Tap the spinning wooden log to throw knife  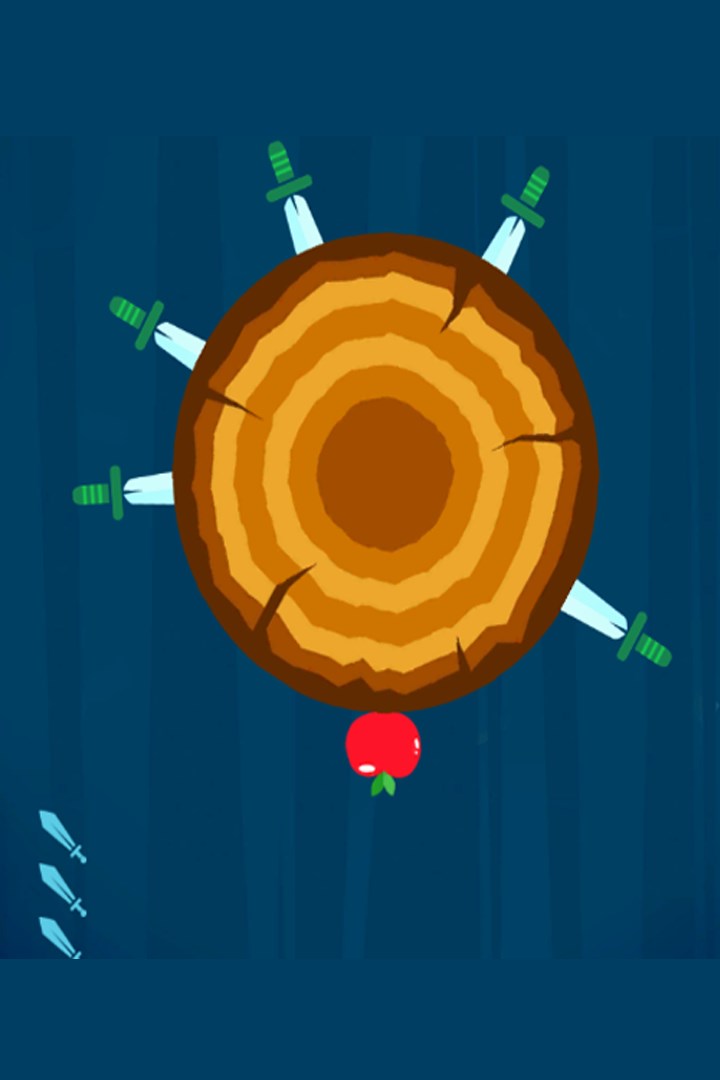[x=385, y=472]
